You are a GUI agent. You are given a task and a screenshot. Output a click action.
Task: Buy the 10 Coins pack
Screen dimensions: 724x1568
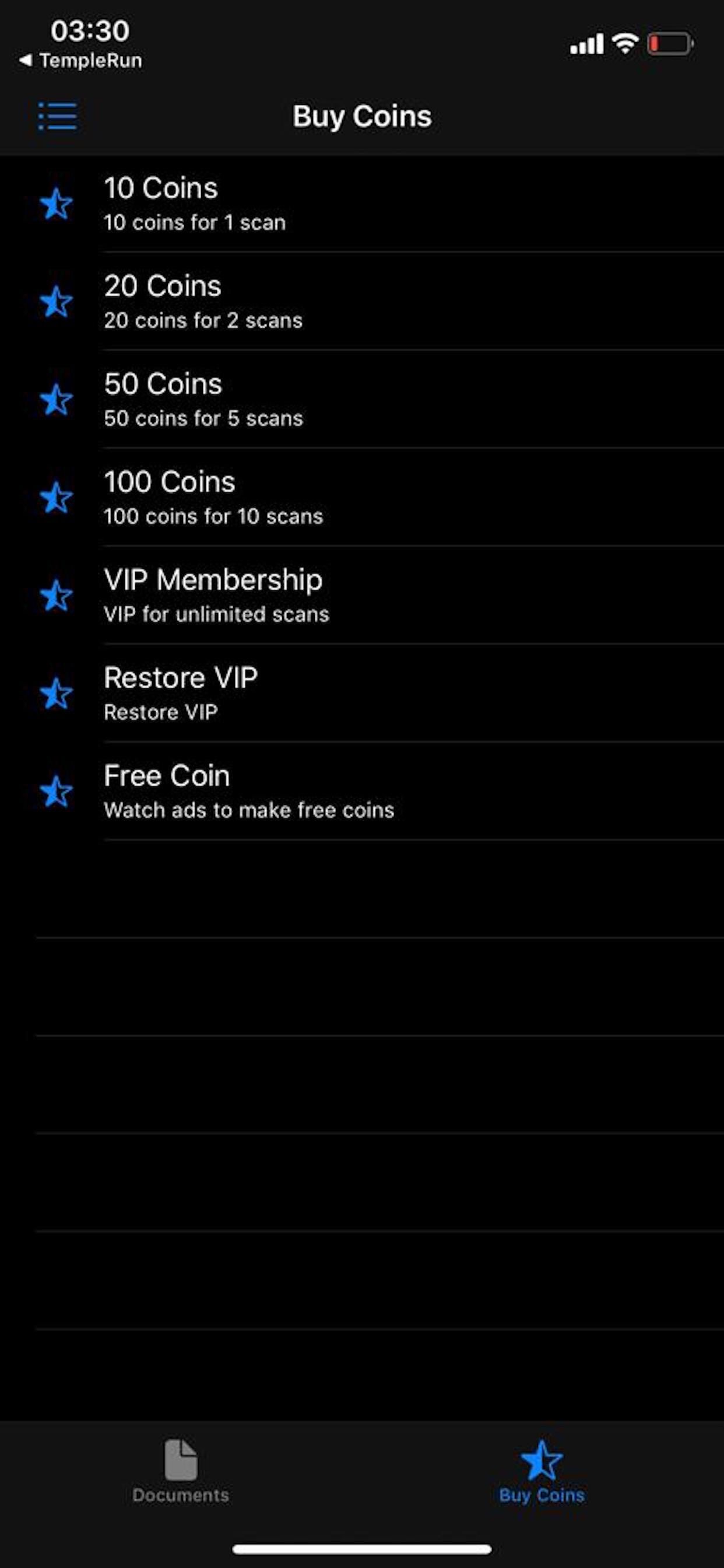(362, 204)
